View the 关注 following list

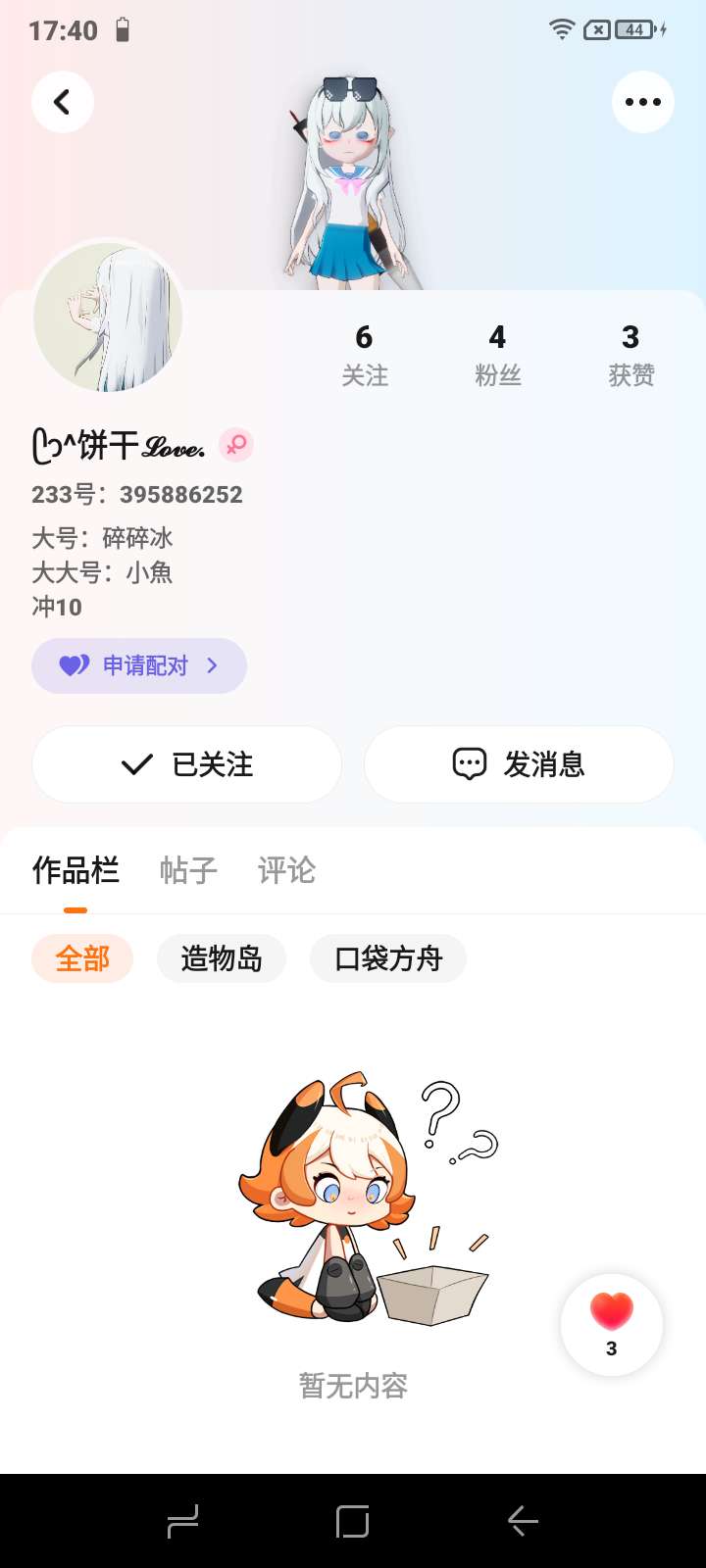click(x=365, y=355)
